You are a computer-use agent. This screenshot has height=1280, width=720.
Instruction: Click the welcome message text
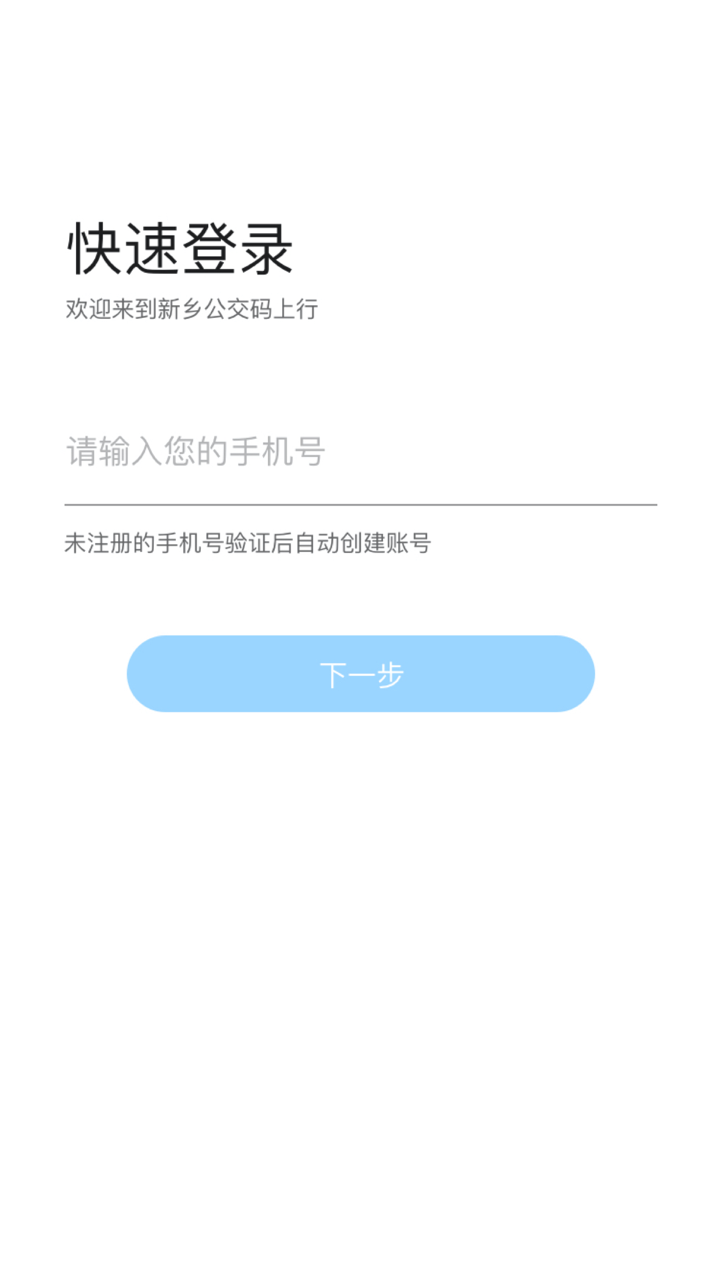(192, 309)
